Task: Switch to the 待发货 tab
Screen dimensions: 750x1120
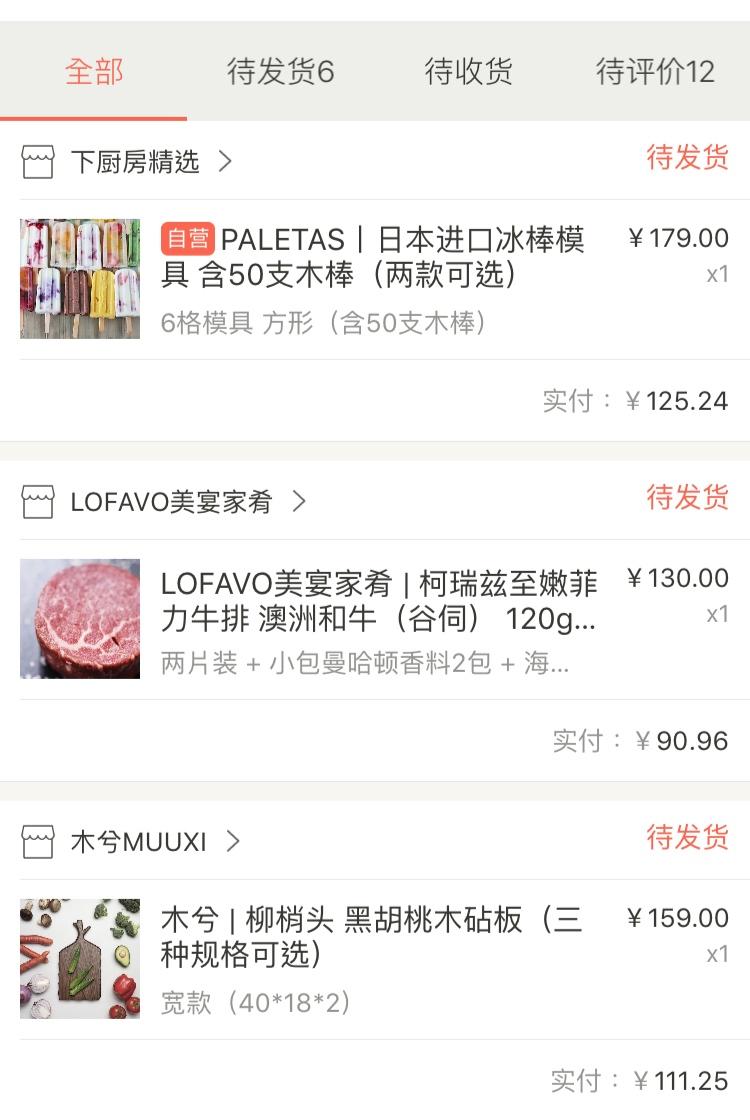Action: click(280, 72)
